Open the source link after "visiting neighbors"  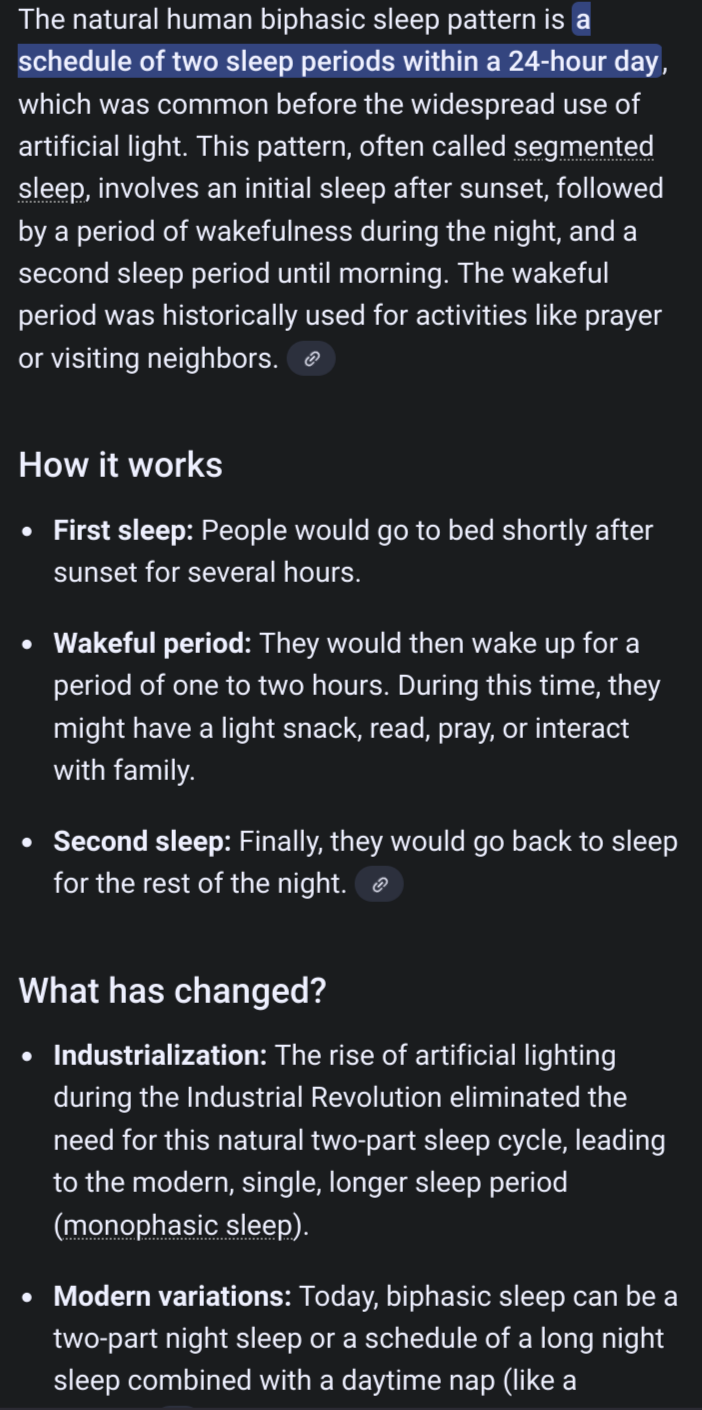point(311,359)
